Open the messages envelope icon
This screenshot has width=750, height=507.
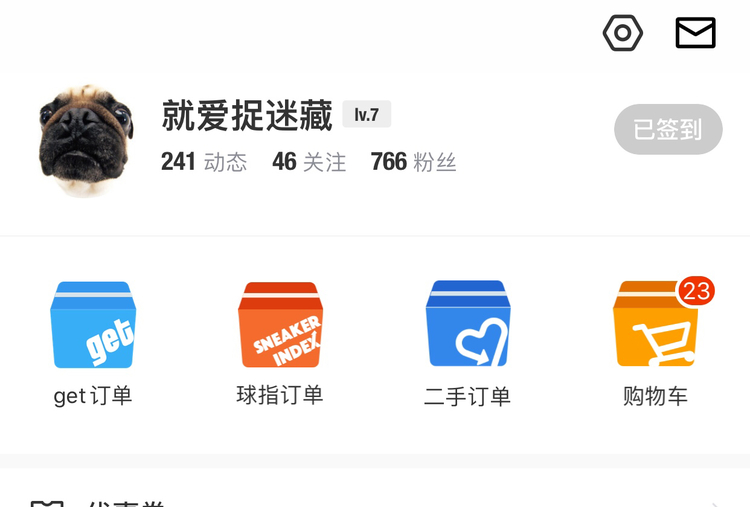tap(695, 33)
